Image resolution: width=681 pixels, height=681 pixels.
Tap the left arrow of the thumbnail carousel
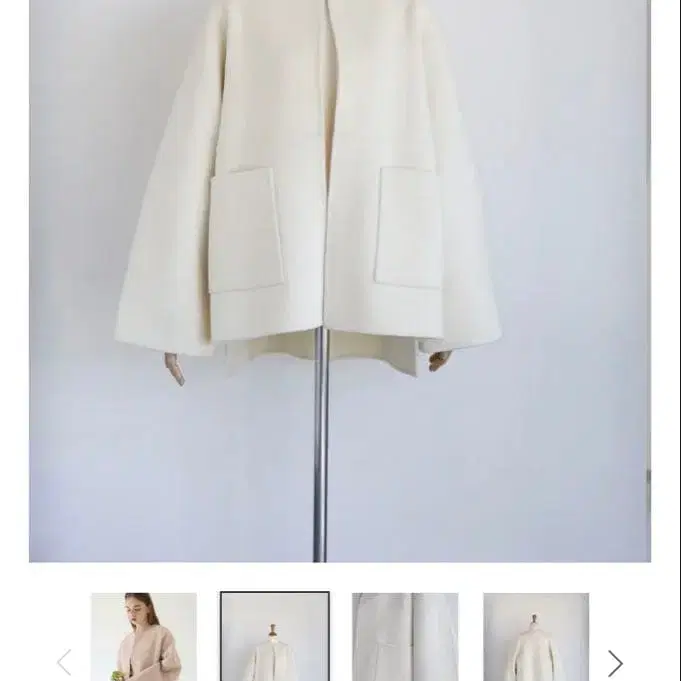click(x=64, y=662)
